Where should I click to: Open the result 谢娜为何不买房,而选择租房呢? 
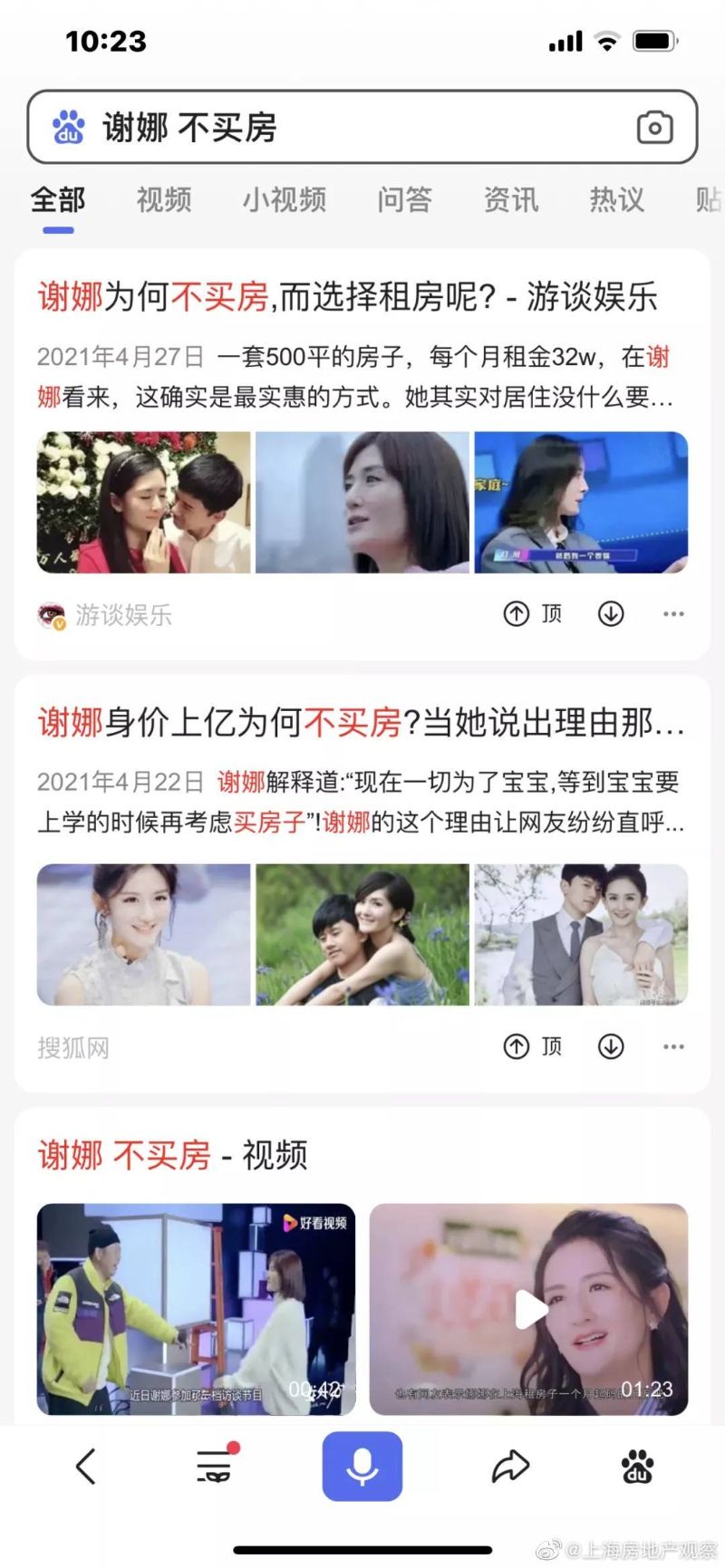coord(347,297)
